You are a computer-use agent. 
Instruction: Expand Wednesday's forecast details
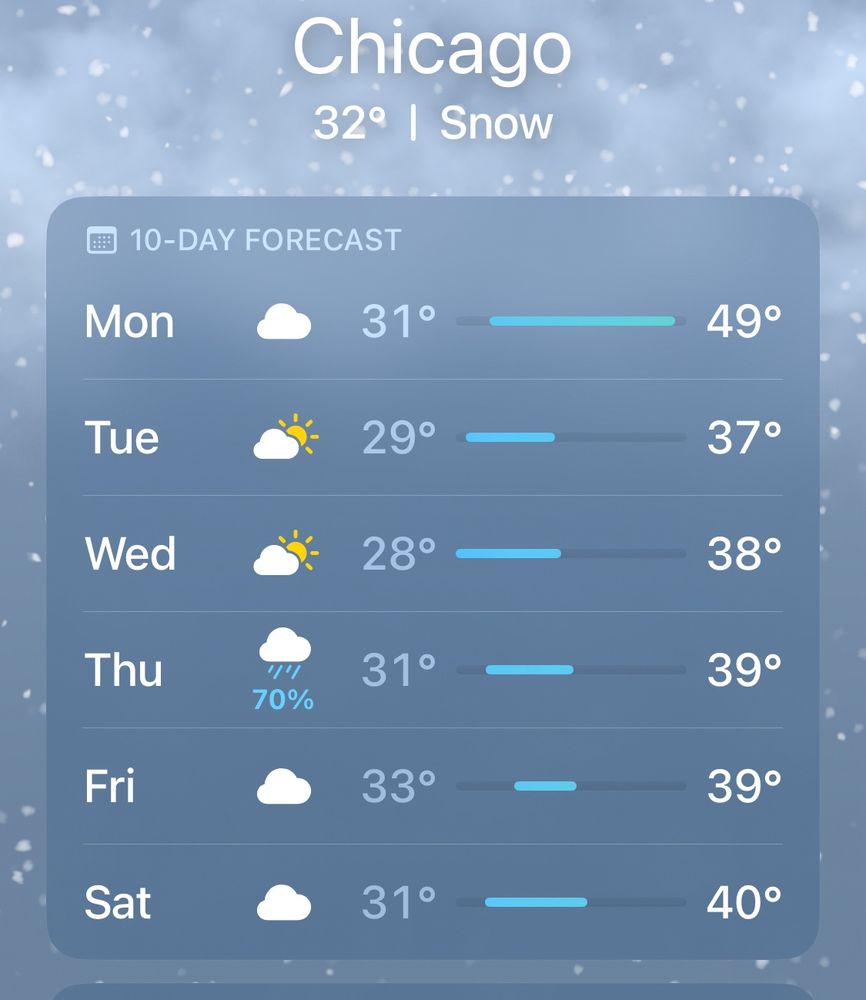coord(430,553)
